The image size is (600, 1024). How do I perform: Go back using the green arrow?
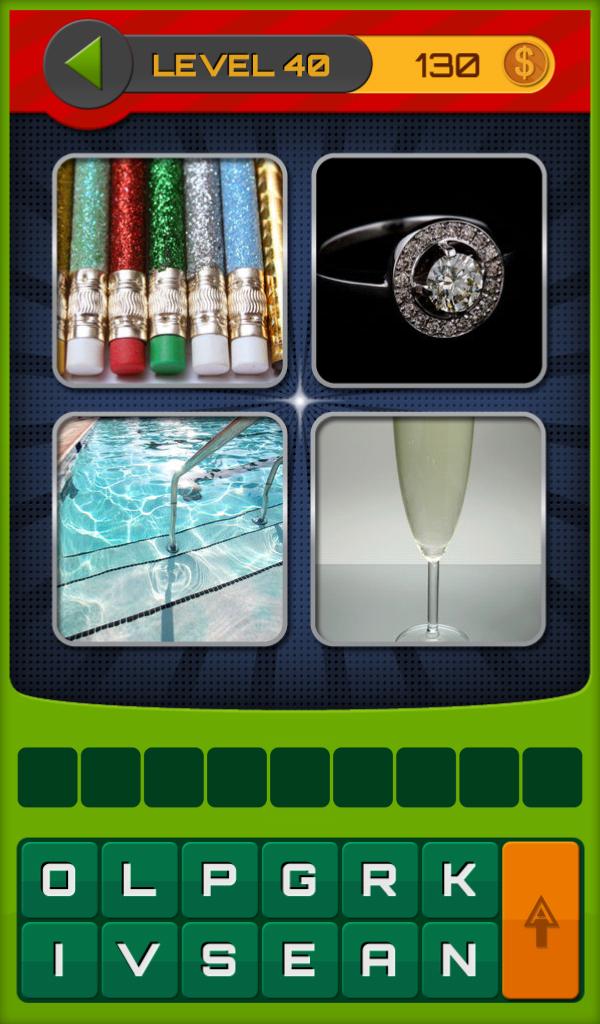(86, 64)
